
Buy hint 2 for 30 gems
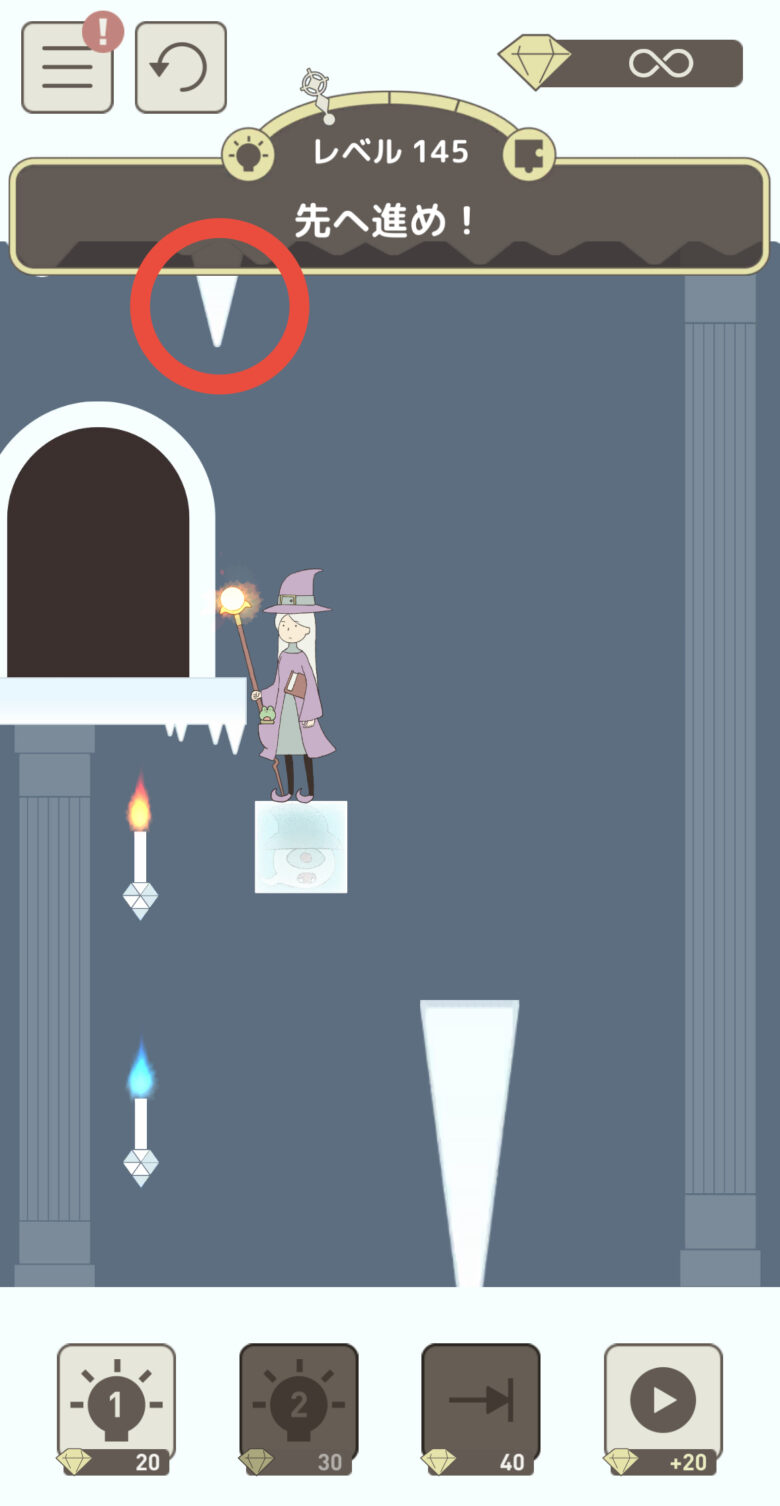click(298, 1408)
